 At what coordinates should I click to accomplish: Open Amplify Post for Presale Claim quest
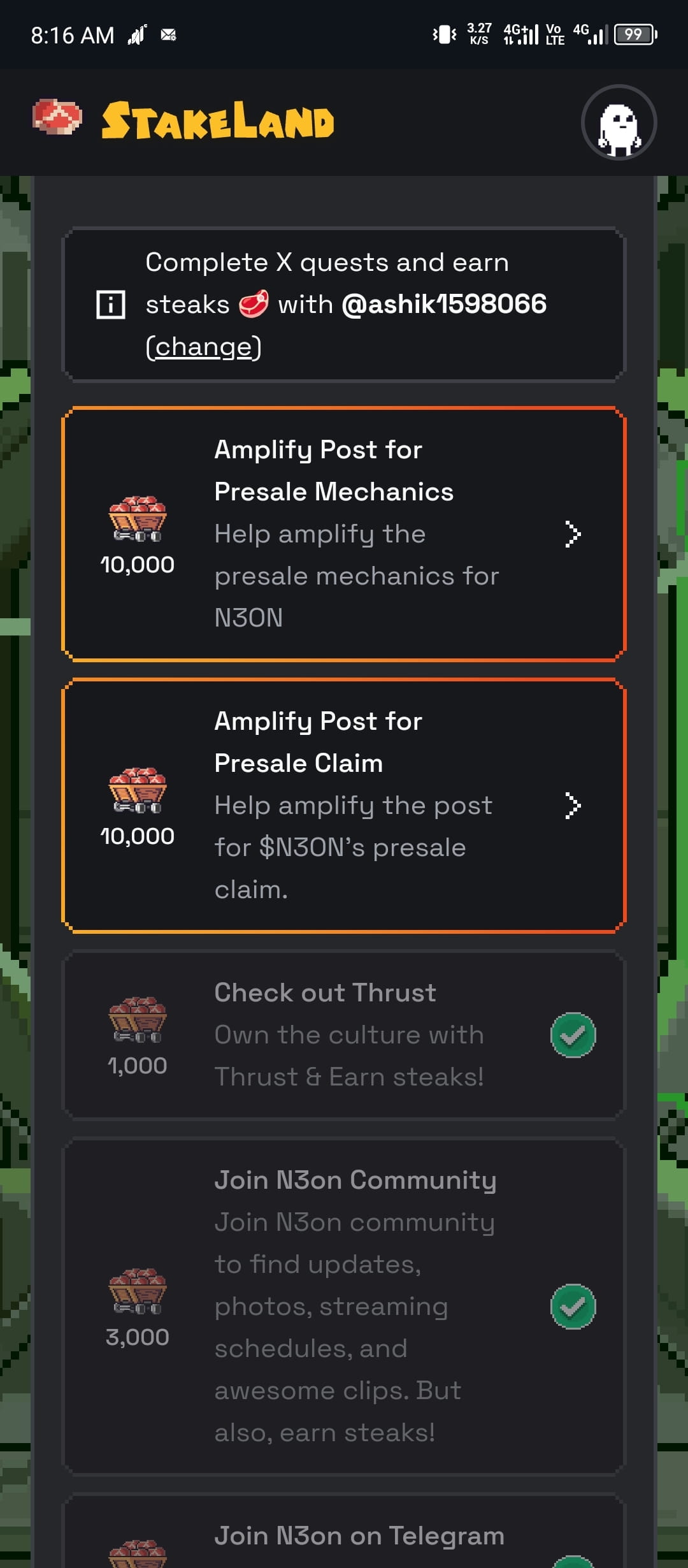344,806
